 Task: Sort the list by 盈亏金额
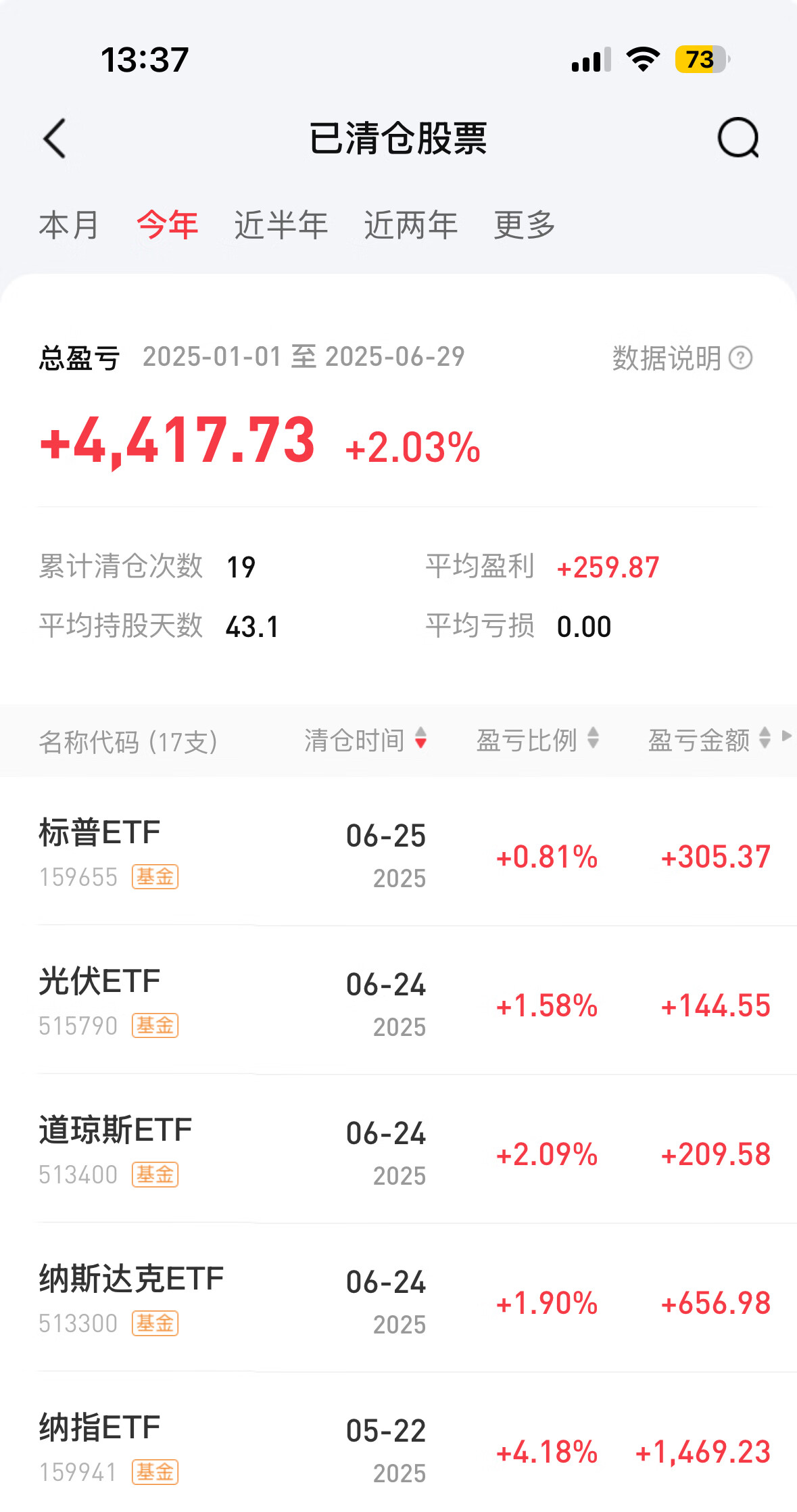[710, 740]
